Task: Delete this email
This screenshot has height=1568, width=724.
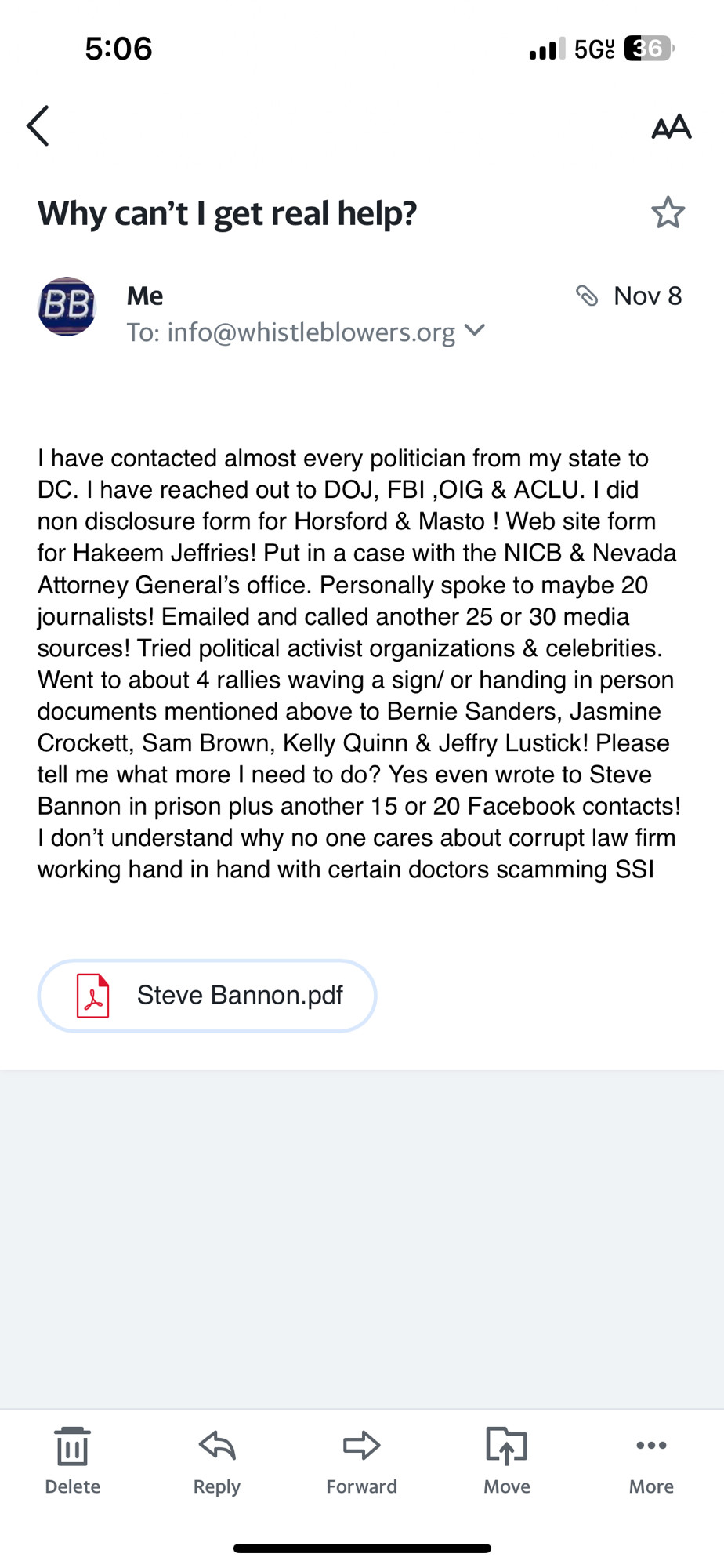Action: click(72, 1461)
